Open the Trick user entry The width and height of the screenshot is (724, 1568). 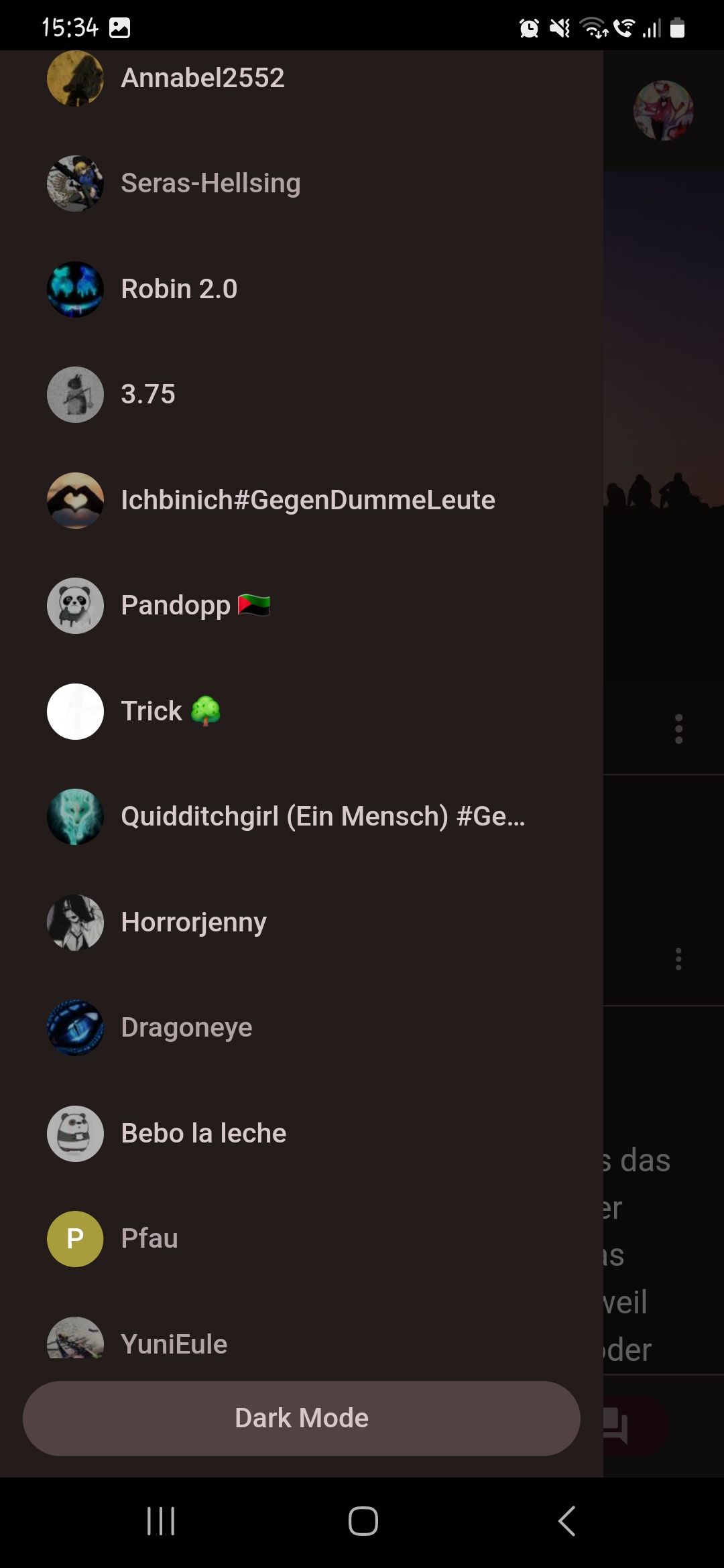152,711
